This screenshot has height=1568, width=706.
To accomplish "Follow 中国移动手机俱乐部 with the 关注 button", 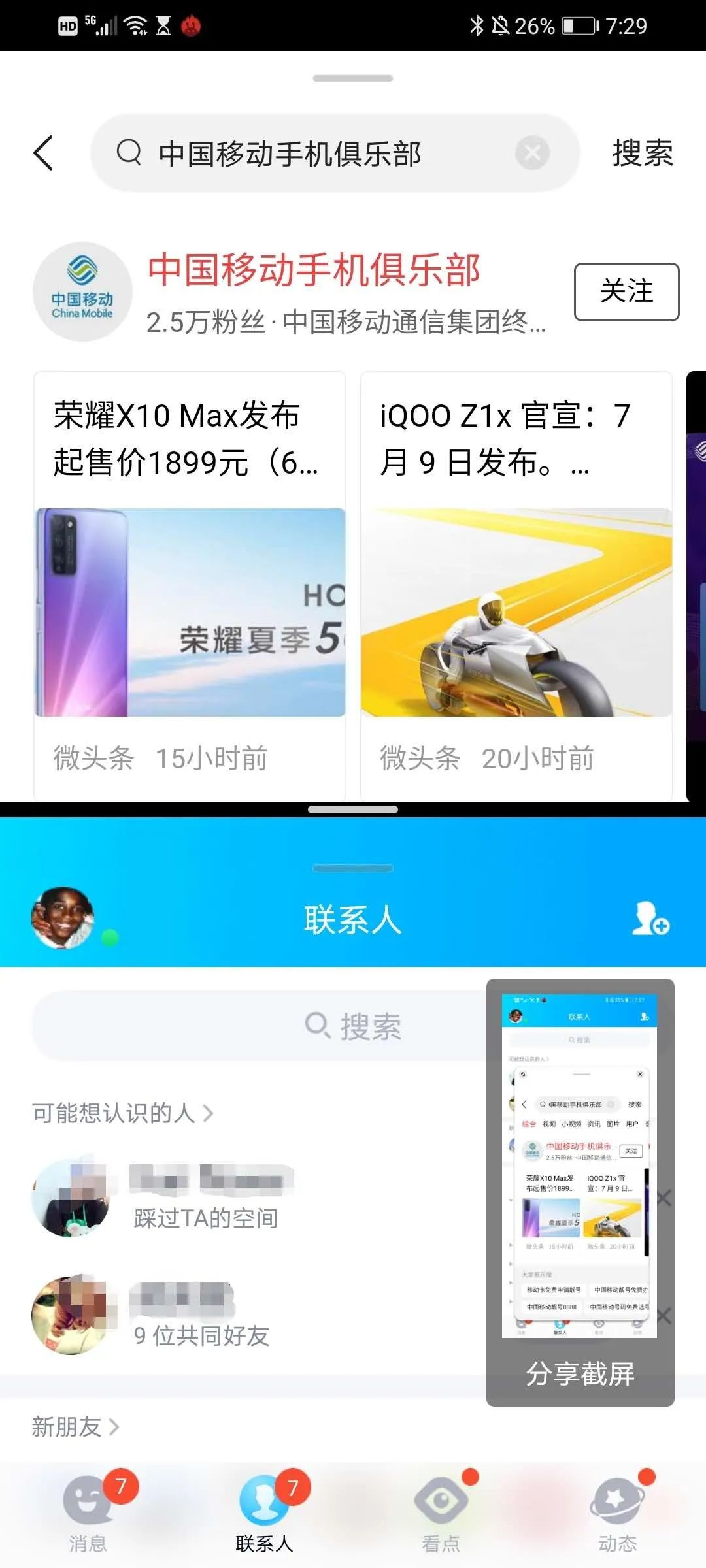I will click(x=626, y=292).
